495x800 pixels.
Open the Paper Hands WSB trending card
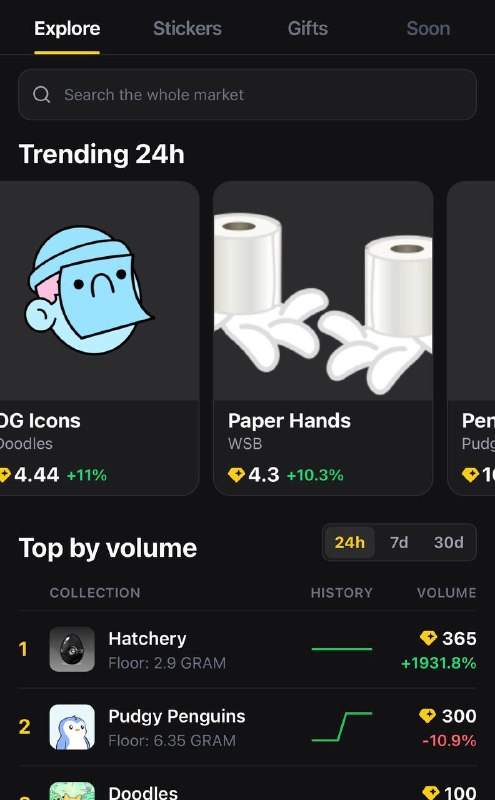(x=323, y=338)
